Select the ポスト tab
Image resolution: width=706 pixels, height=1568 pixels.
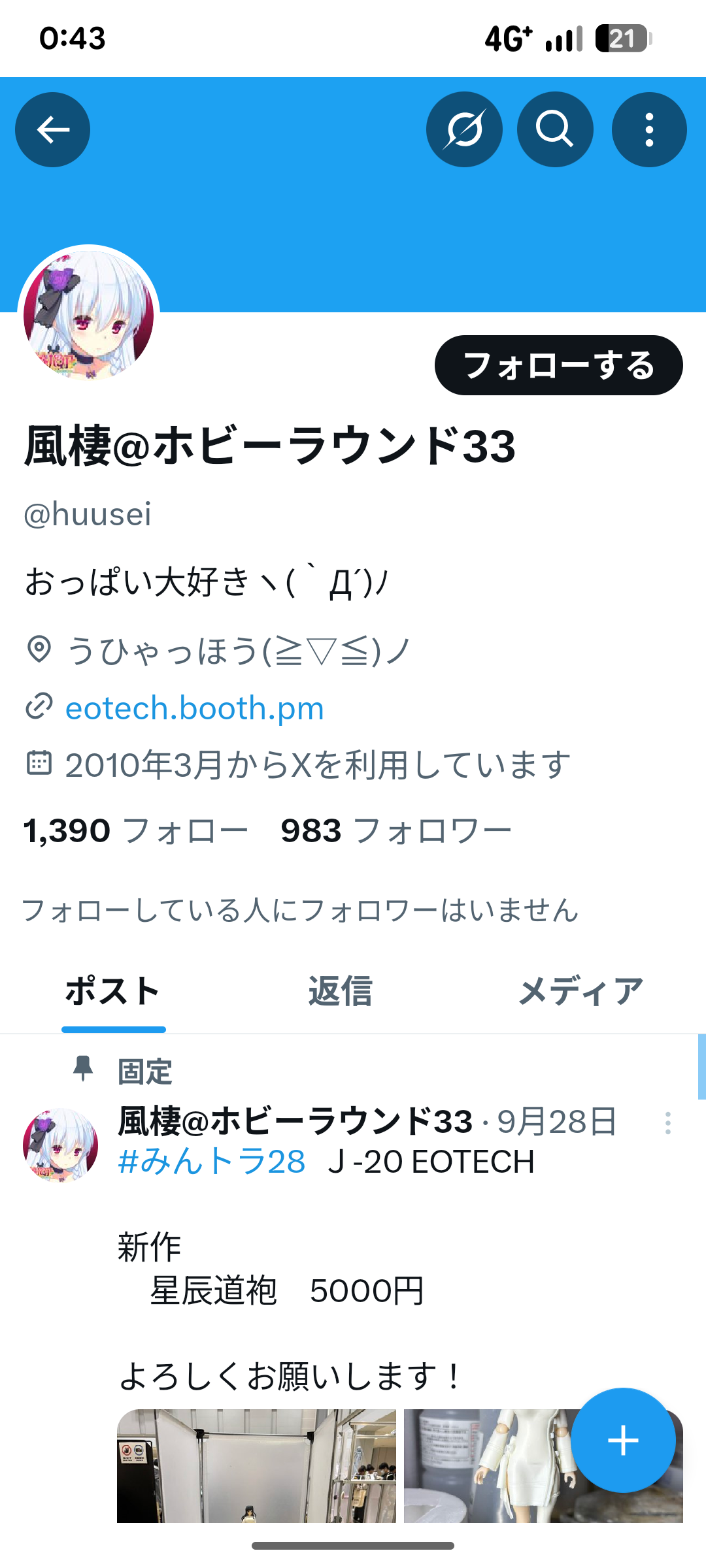click(113, 991)
